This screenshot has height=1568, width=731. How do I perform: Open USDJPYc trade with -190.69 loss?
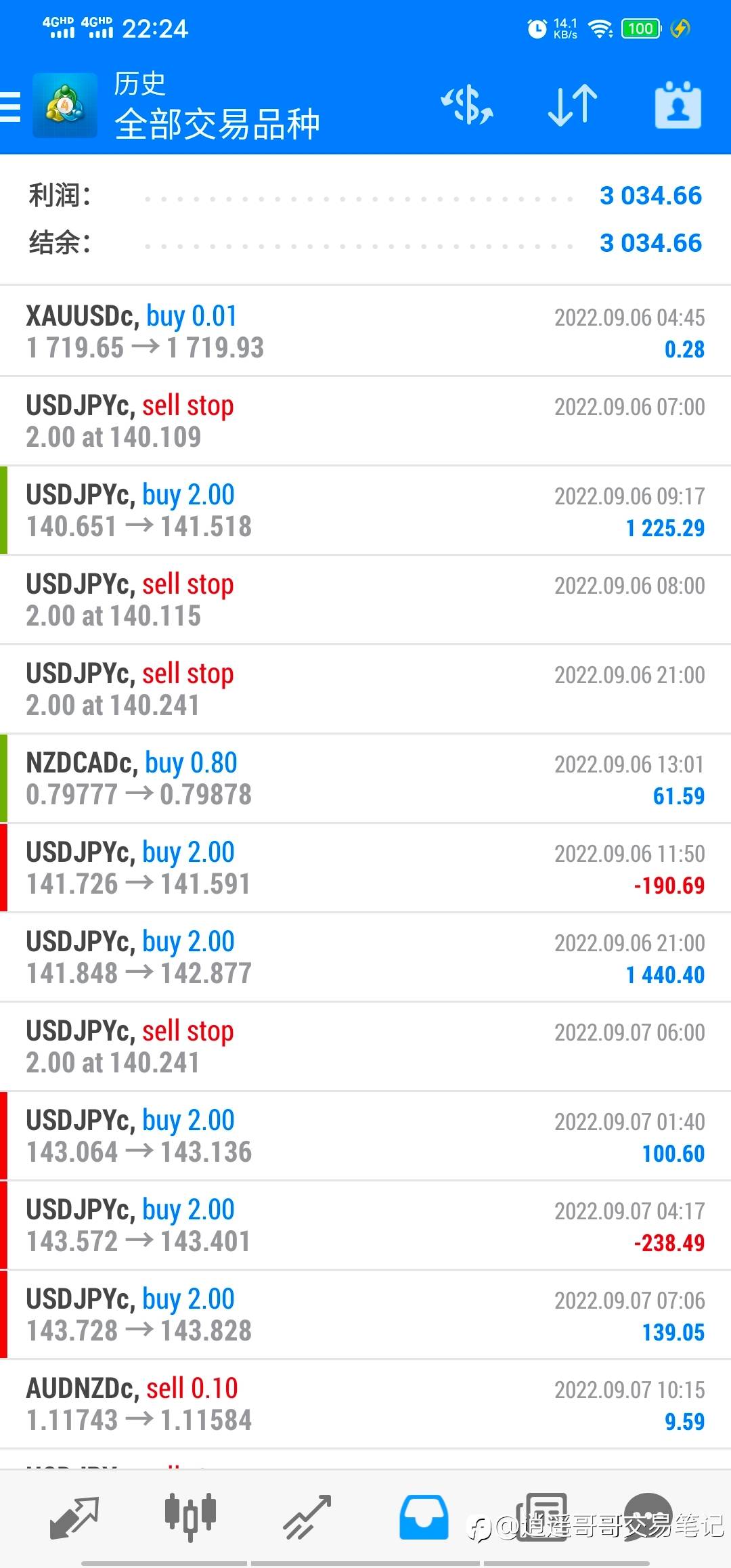[365, 868]
